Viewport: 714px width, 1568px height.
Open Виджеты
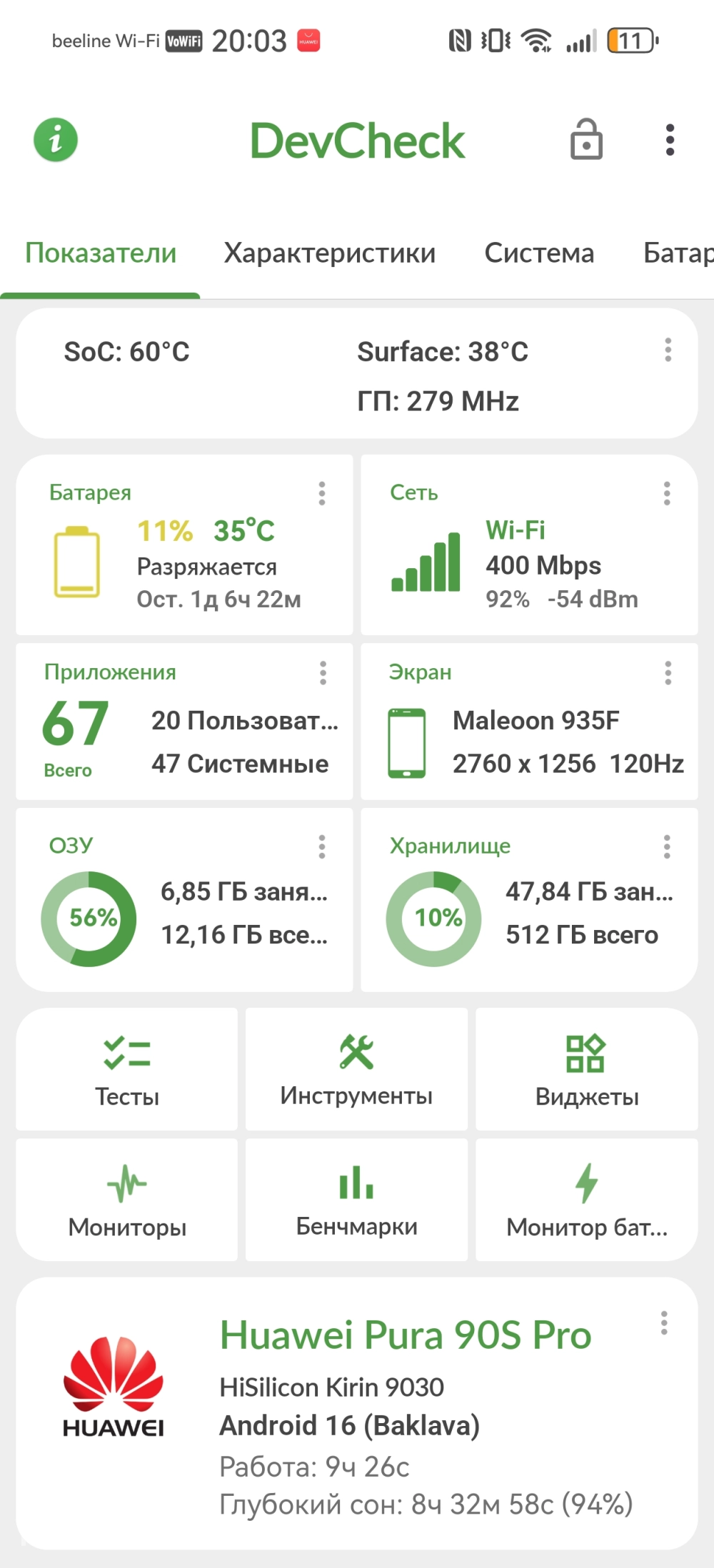point(587,1069)
